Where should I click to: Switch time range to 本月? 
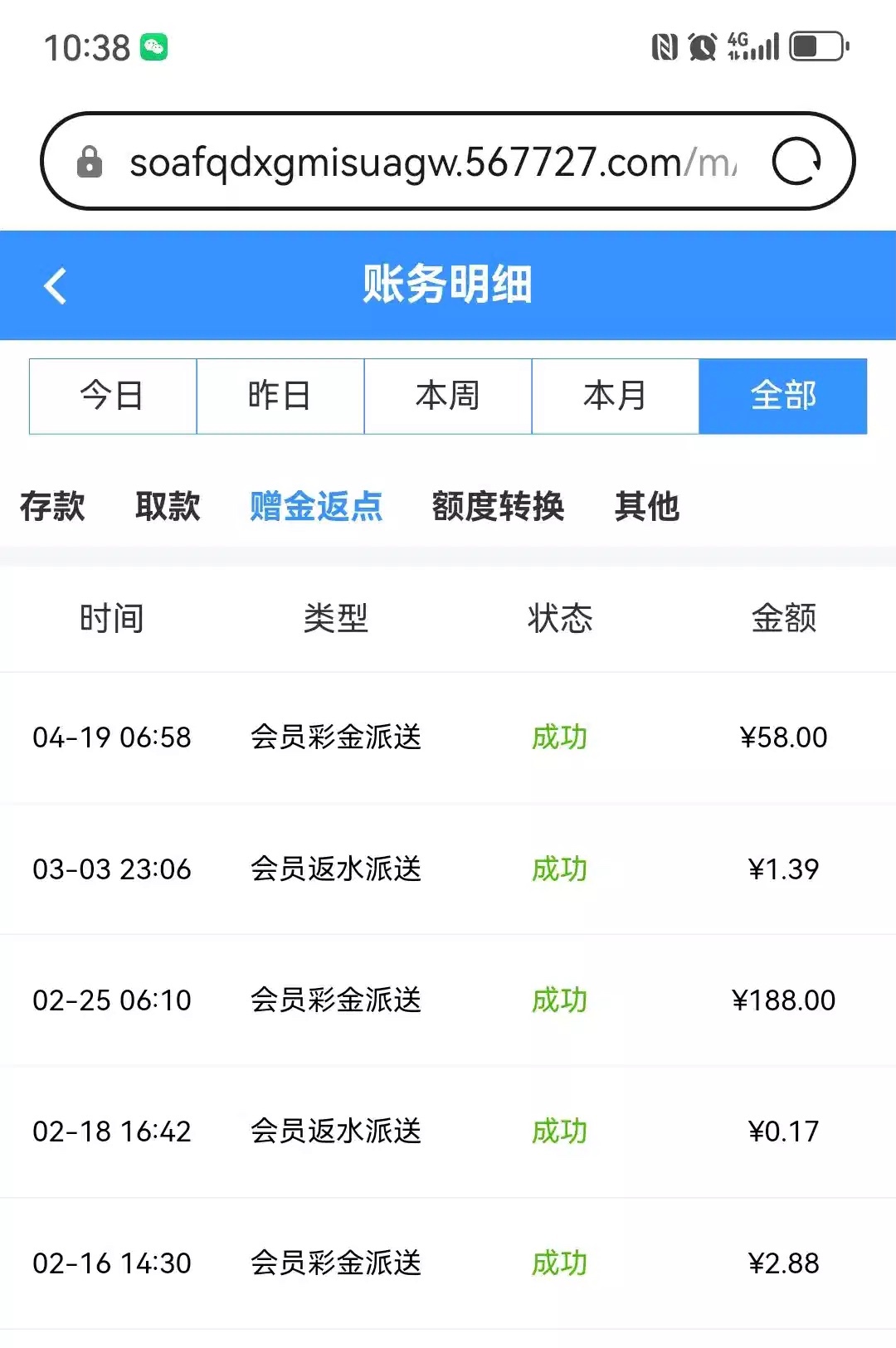615,396
